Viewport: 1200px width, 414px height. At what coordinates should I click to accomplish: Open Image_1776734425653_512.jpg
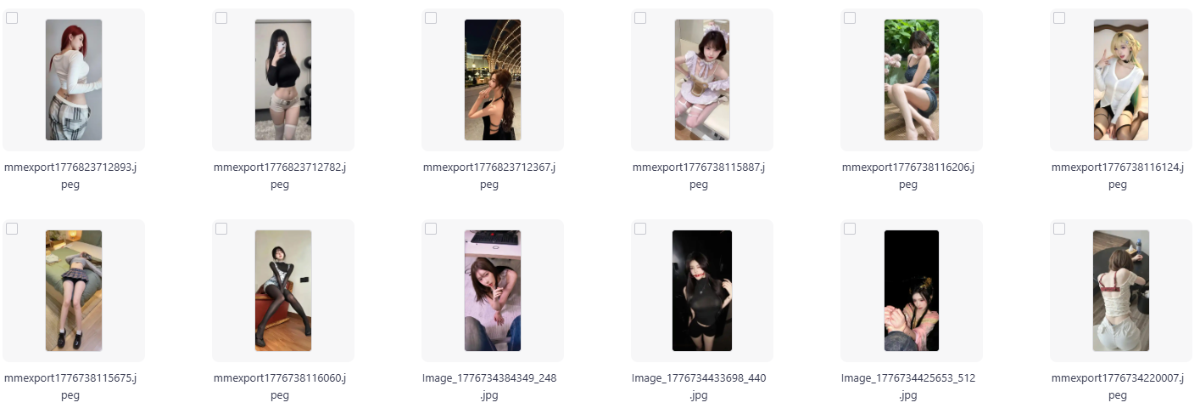tap(911, 290)
